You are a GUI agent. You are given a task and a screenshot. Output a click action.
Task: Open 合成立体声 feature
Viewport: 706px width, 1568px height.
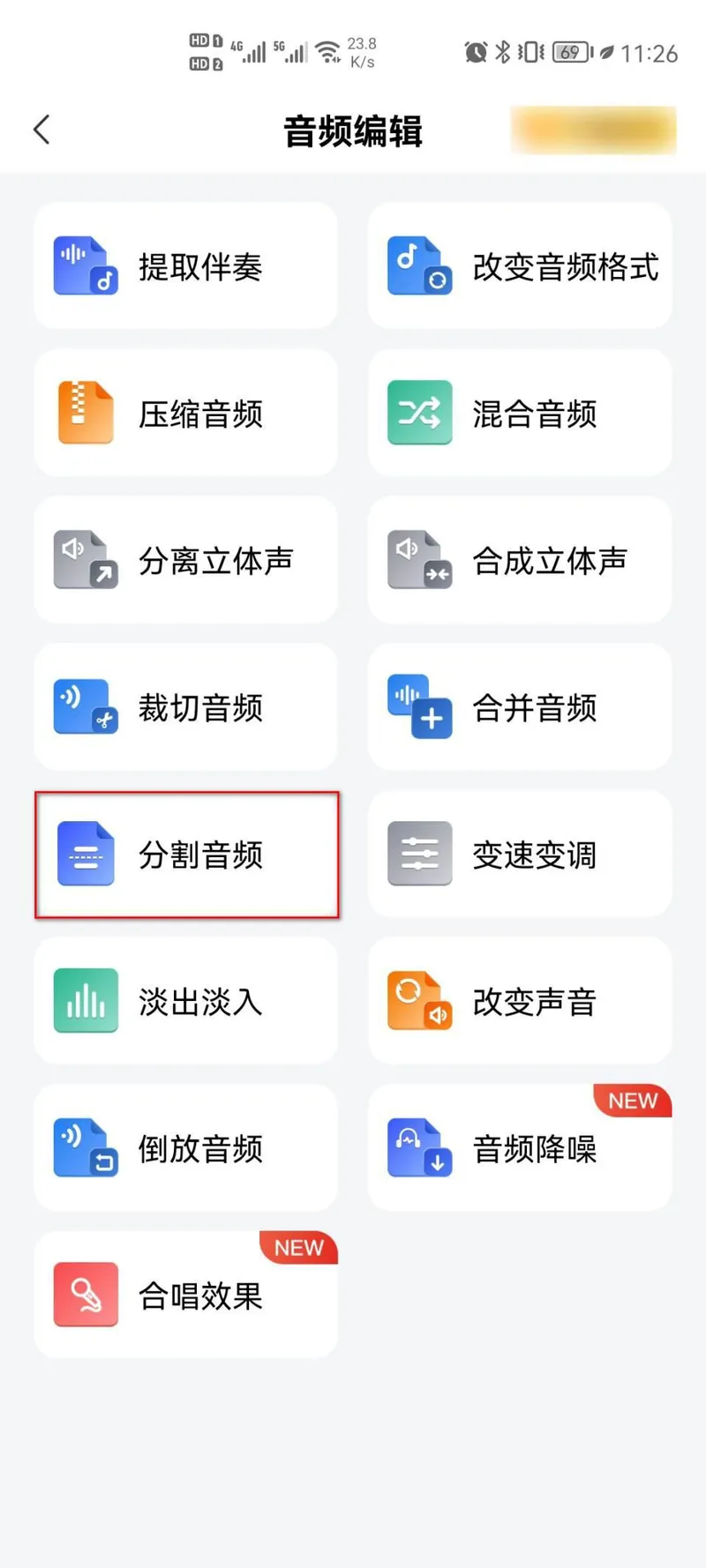[x=520, y=560]
